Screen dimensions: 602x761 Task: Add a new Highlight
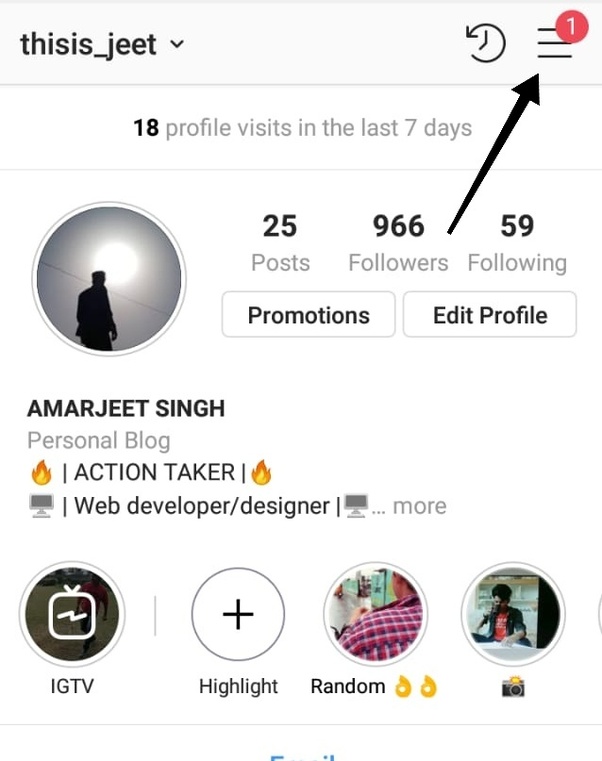click(x=238, y=614)
